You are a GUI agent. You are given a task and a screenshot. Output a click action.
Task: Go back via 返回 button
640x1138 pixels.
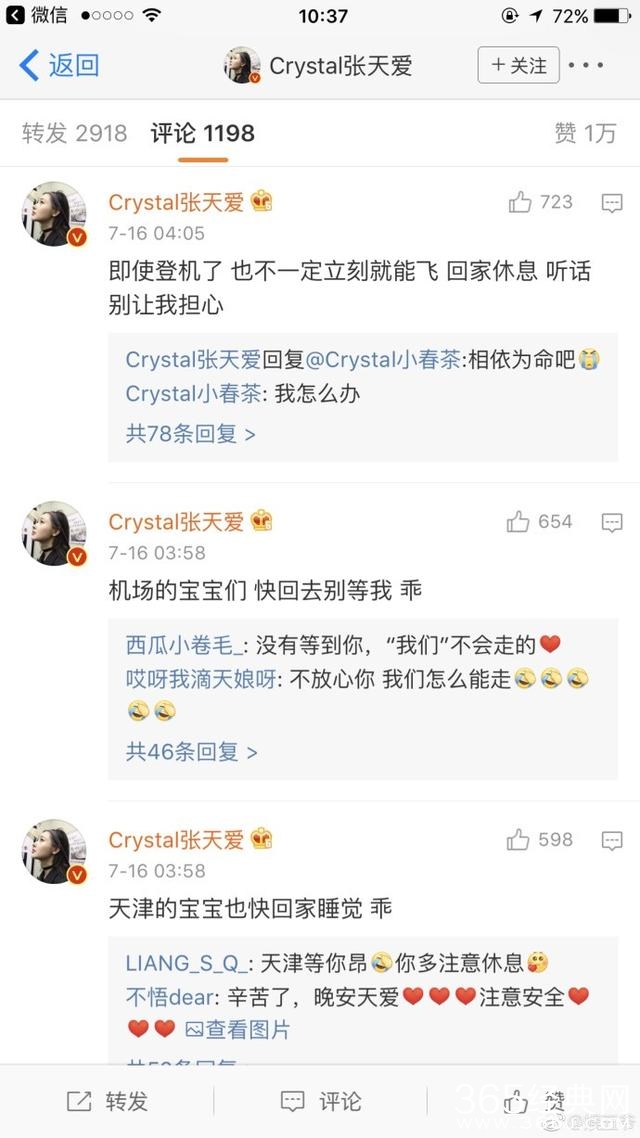60,66
